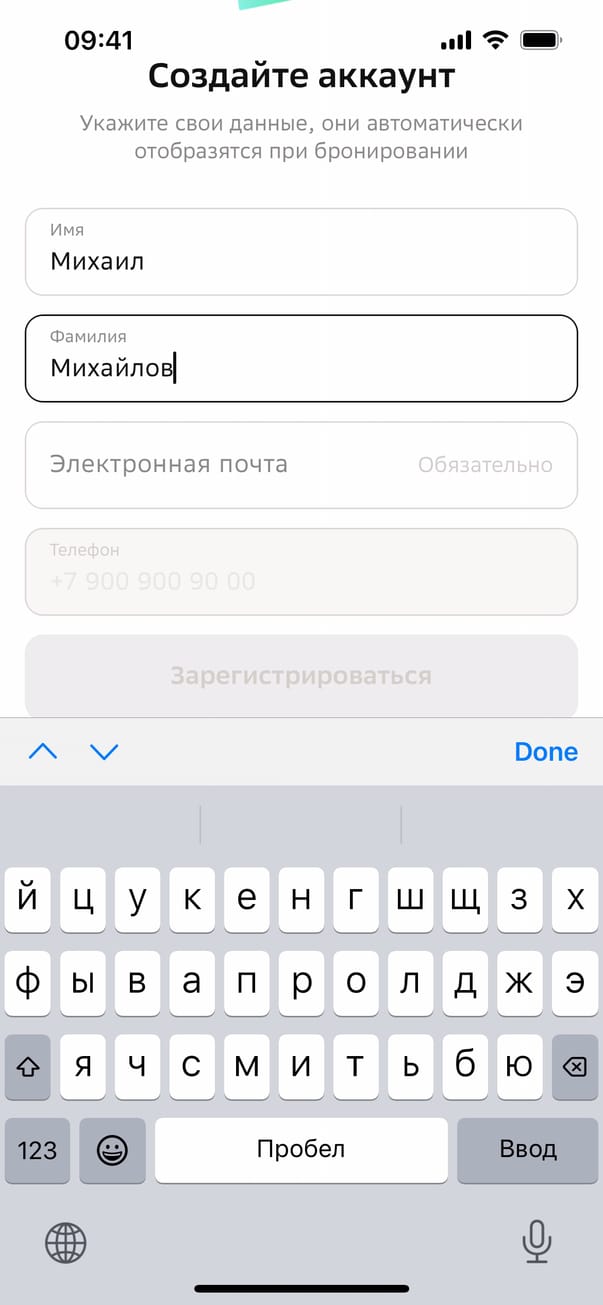Jump to previous field with up arrow
603x1305 pixels.
tap(43, 752)
